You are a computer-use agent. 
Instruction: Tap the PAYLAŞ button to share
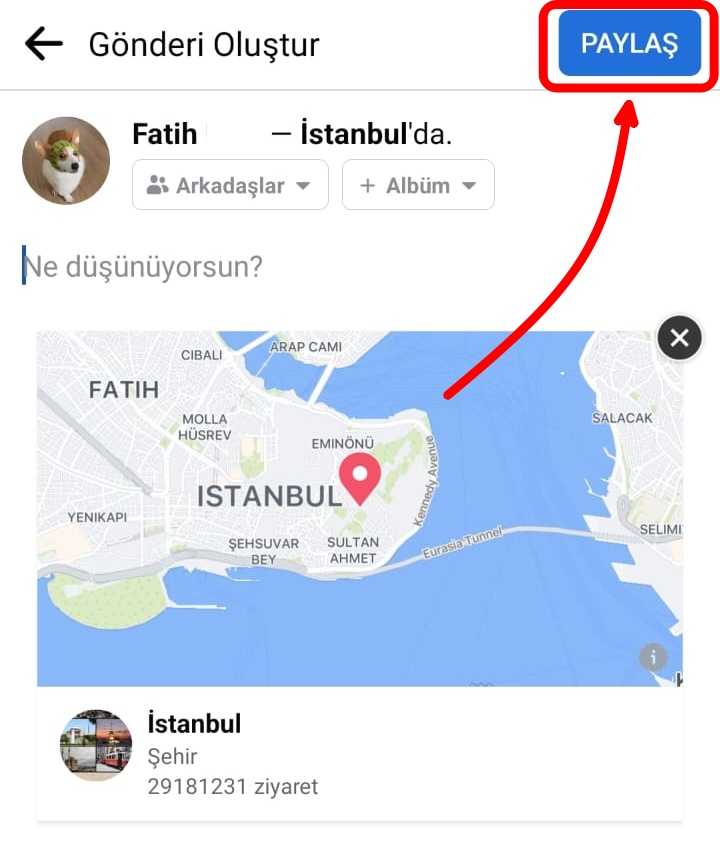click(x=629, y=44)
